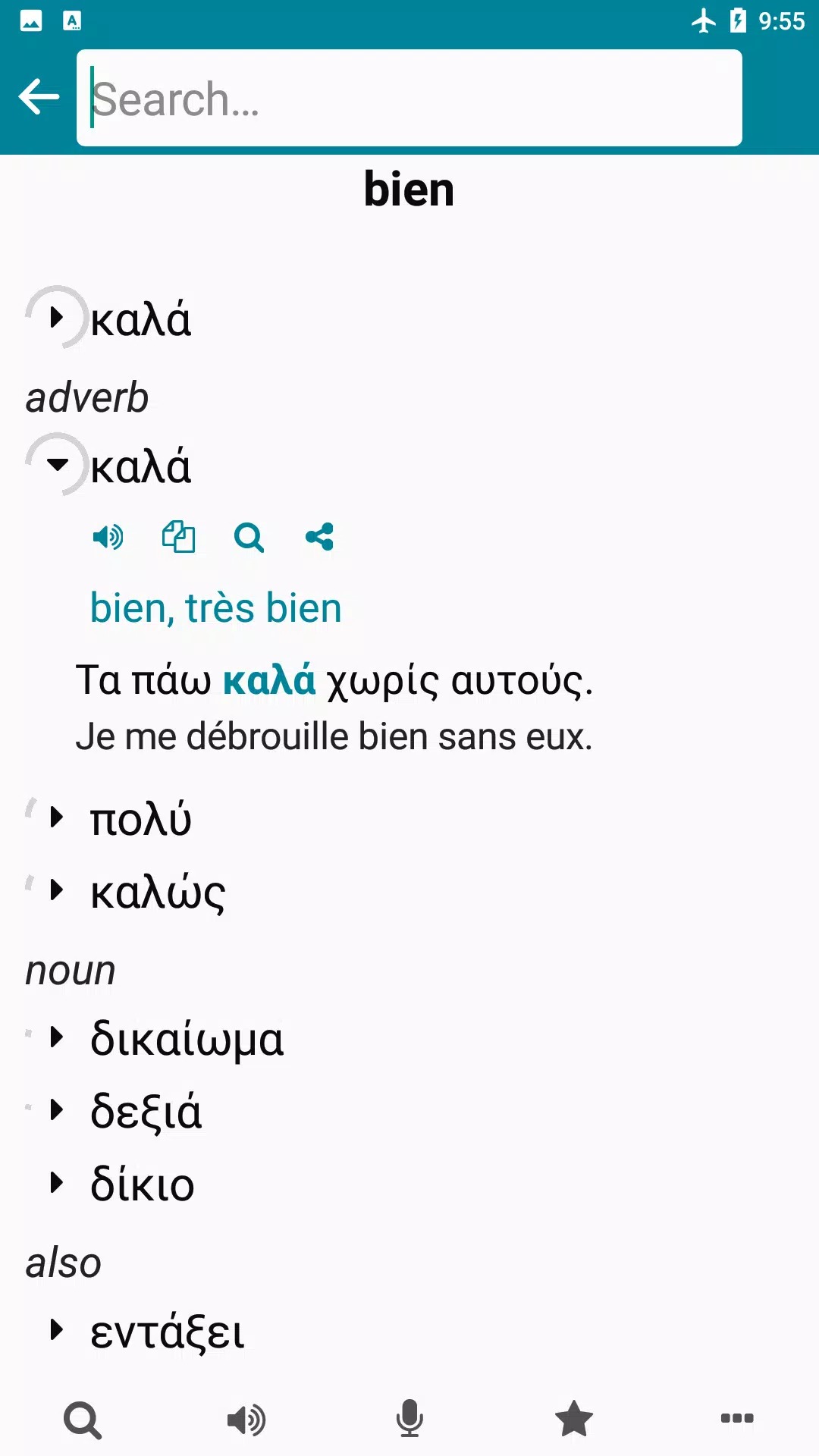Viewport: 819px width, 1456px height.
Task: Look up καλά with the magnifier icon
Action: tap(249, 538)
